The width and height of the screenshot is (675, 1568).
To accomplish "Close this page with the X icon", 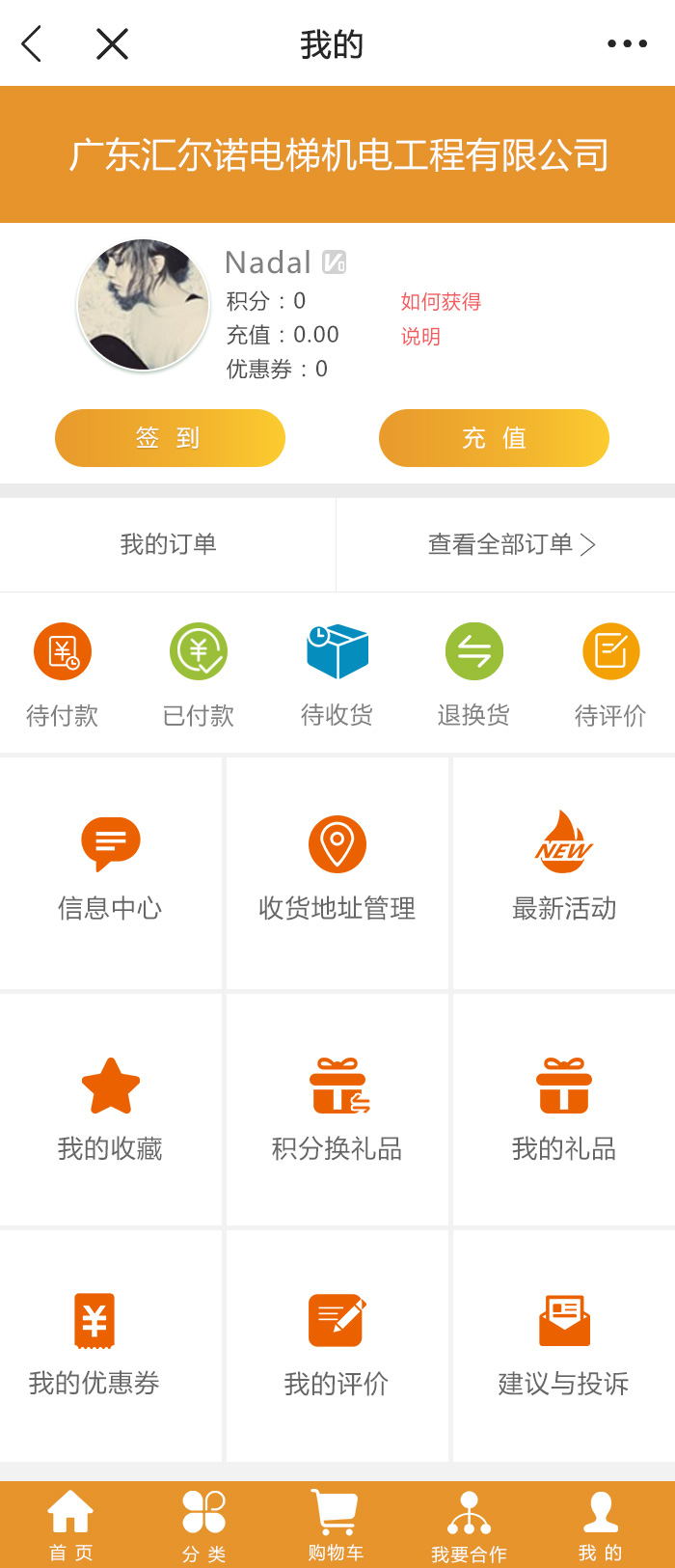I will tap(112, 43).
